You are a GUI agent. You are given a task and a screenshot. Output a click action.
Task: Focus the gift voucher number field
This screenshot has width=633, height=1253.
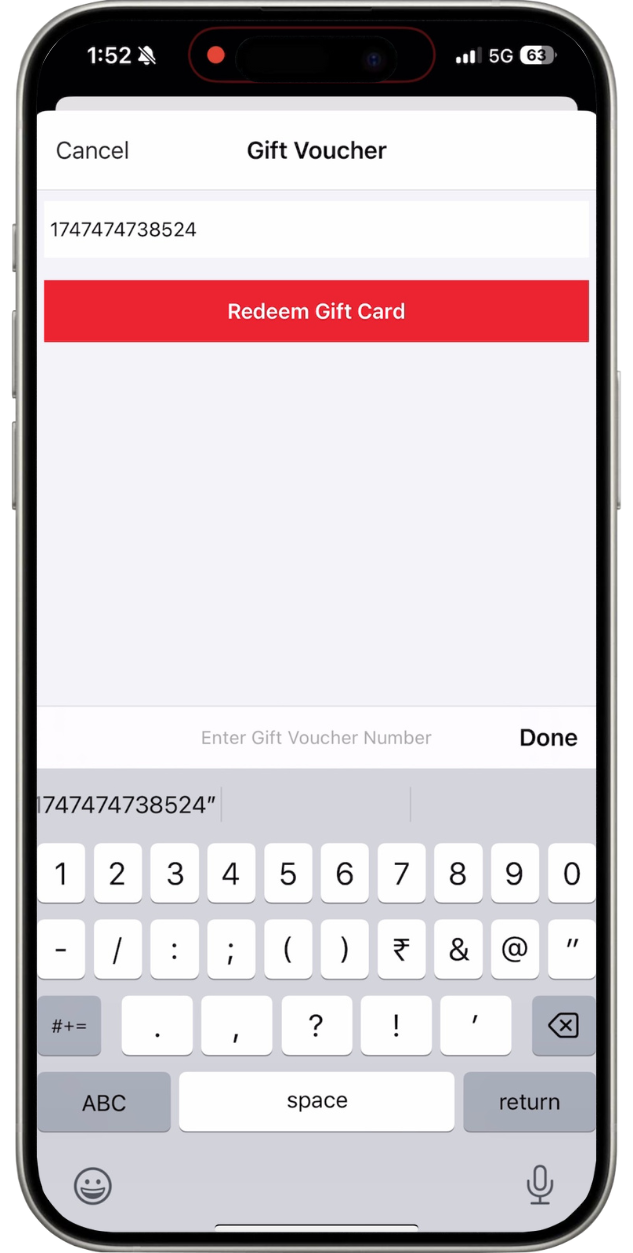tap(316, 230)
